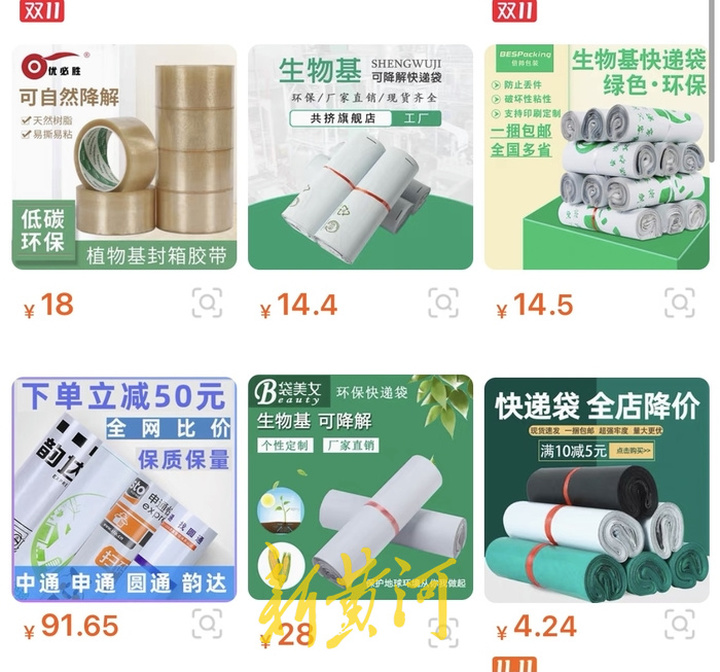The width and height of the screenshot is (720, 672).
Task: Find similar items for the ¥91.65 bag
Action: [x=207, y=625]
